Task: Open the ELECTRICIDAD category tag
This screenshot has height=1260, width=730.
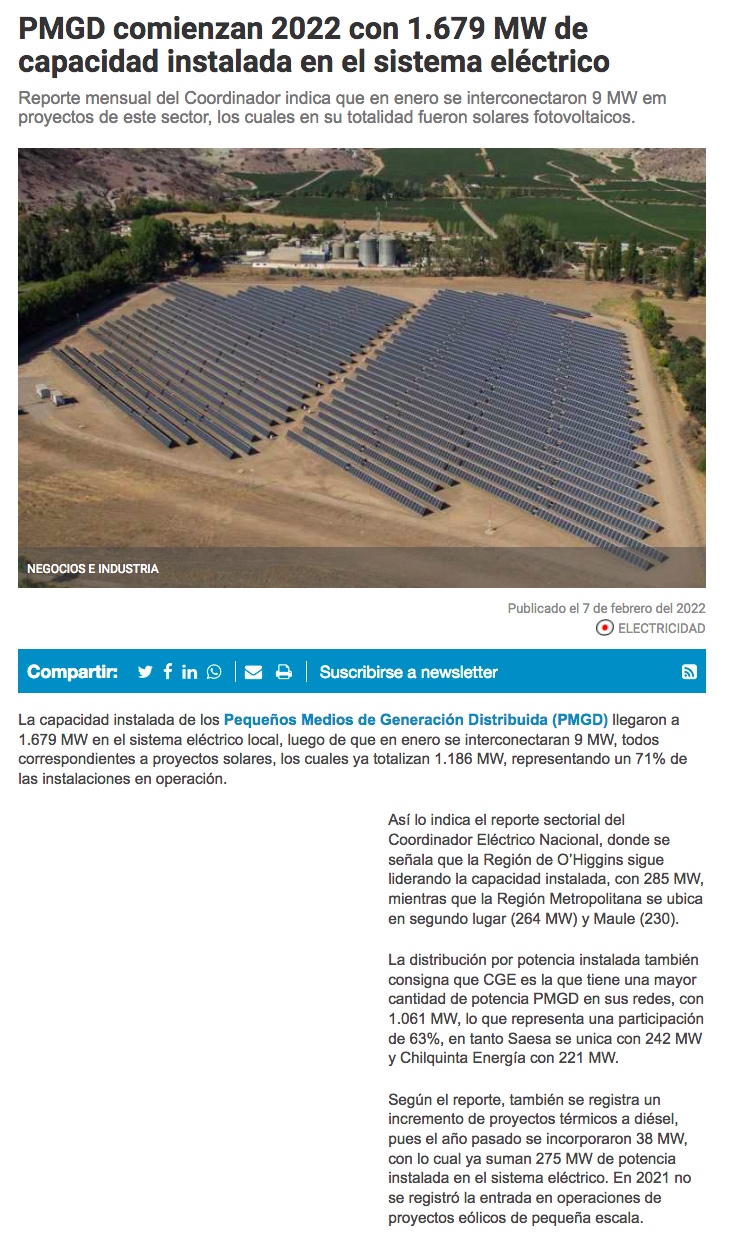Action: (x=660, y=628)
